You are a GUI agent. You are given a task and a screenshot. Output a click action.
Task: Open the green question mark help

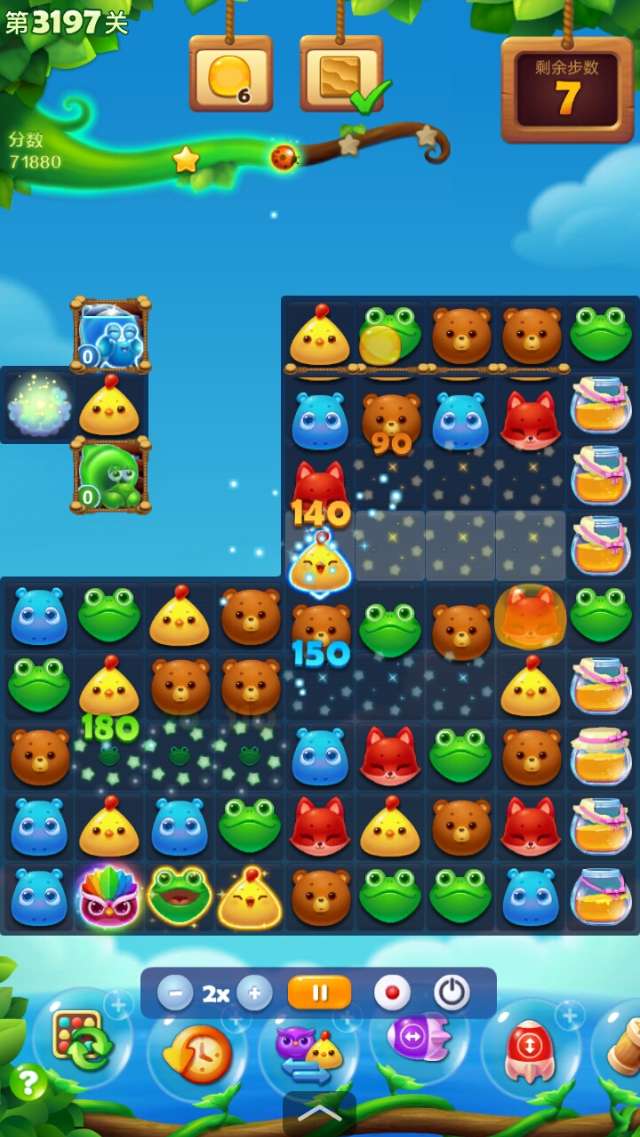(27, 1081)
